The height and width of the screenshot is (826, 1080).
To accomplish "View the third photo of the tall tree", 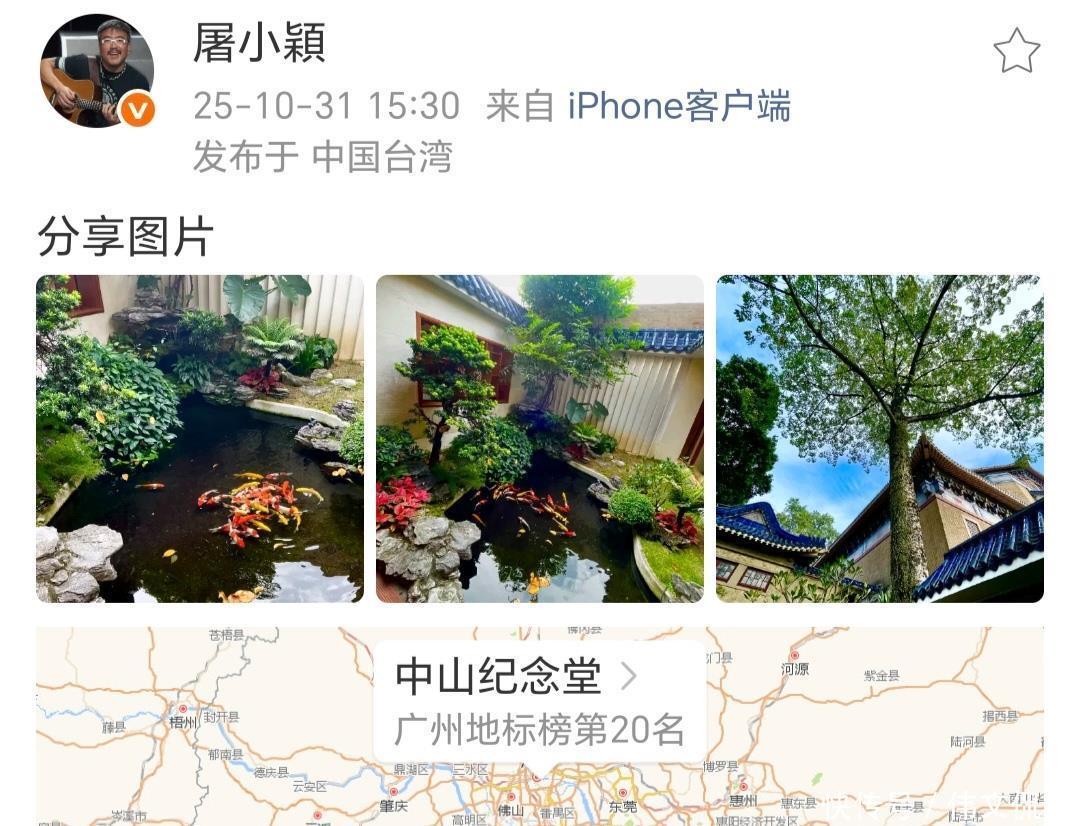I will point(879,438).
